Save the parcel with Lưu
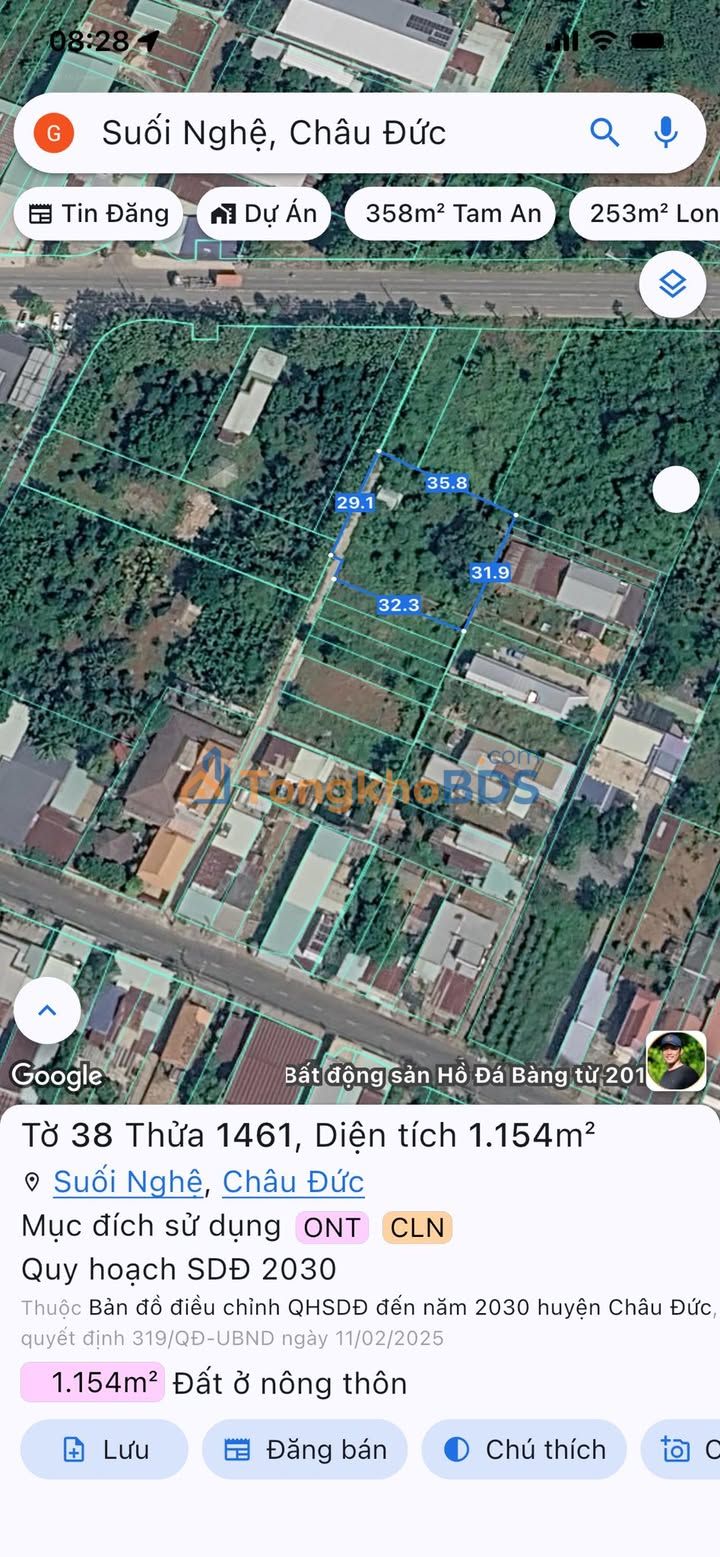This screenshot has height=1557, width=720. 104,1449
